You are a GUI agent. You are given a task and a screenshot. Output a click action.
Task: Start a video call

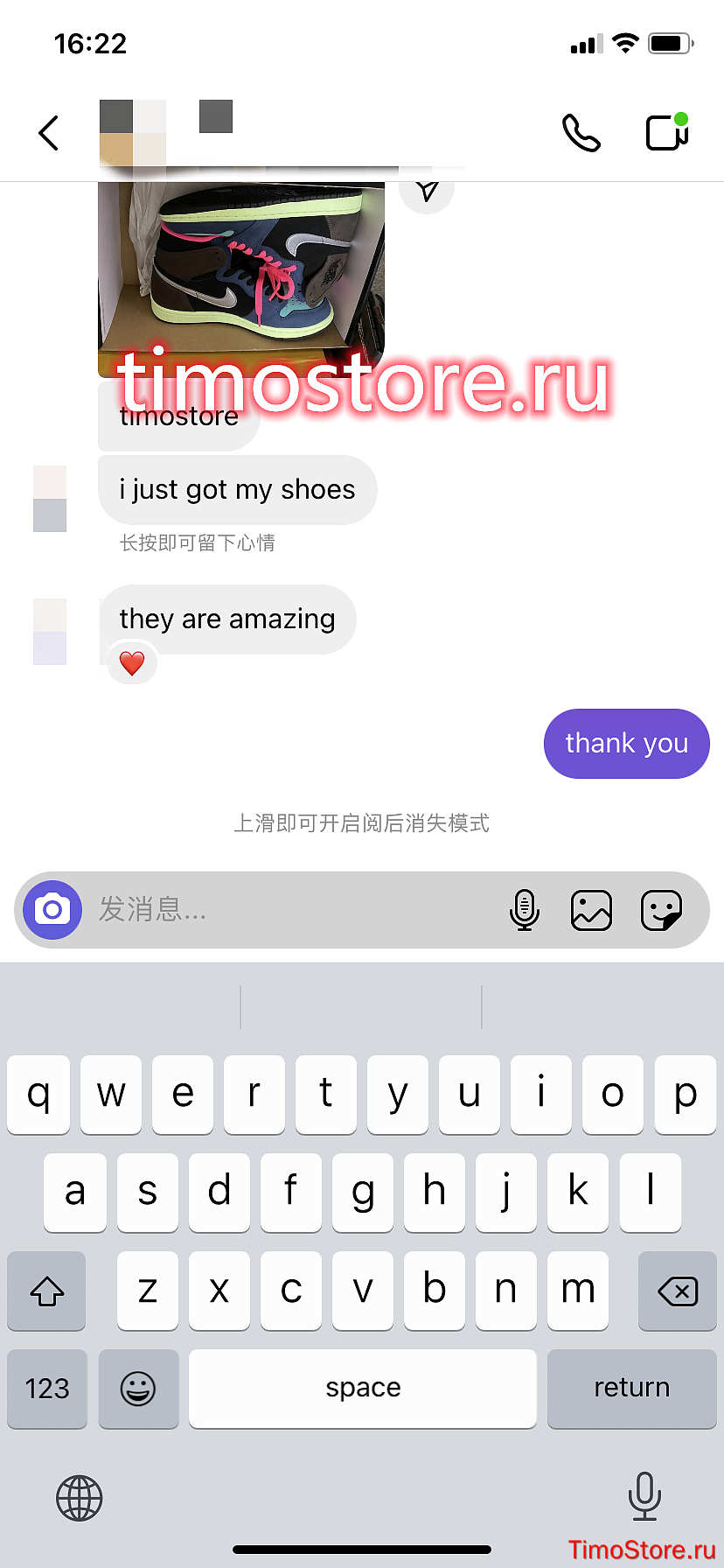point(668,132)
